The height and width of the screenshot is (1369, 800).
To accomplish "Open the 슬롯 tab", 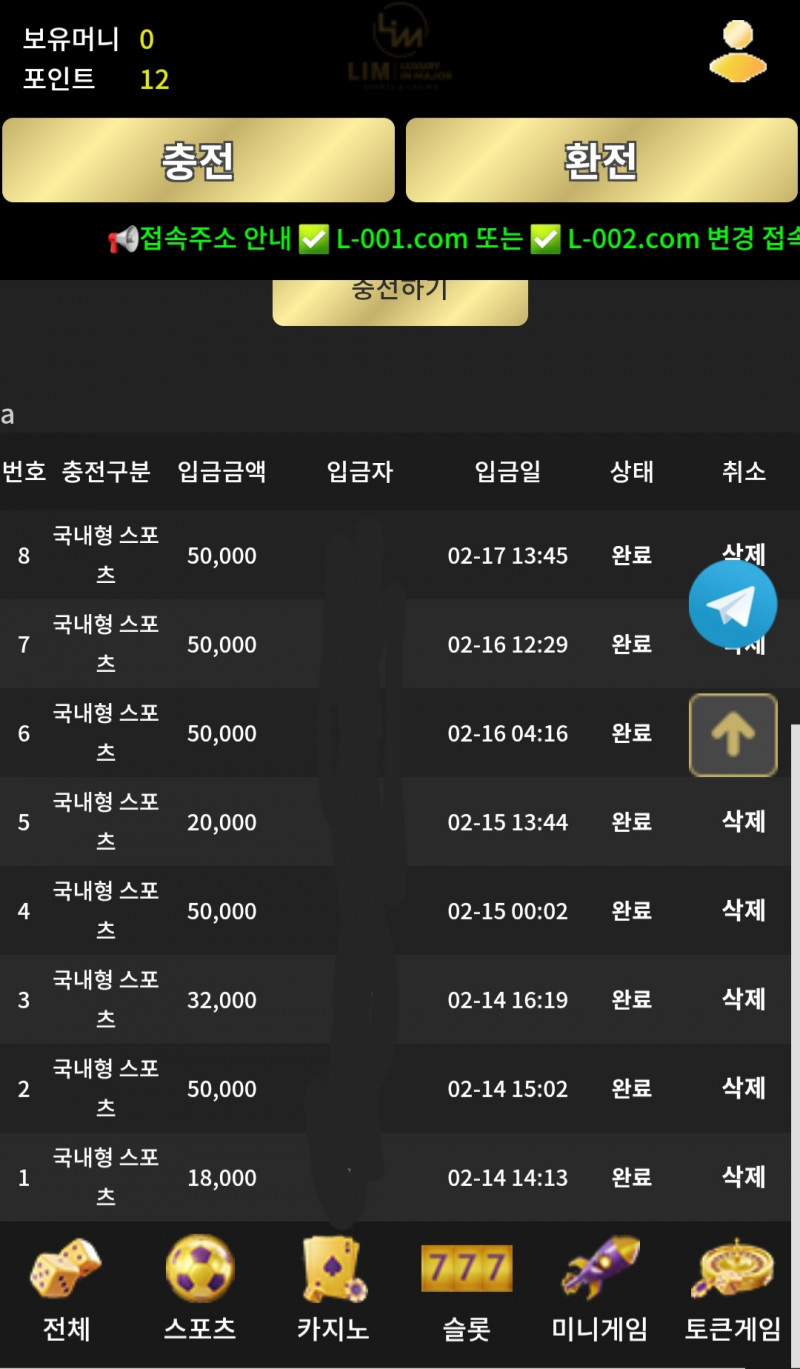I will tap(466, 1292).
